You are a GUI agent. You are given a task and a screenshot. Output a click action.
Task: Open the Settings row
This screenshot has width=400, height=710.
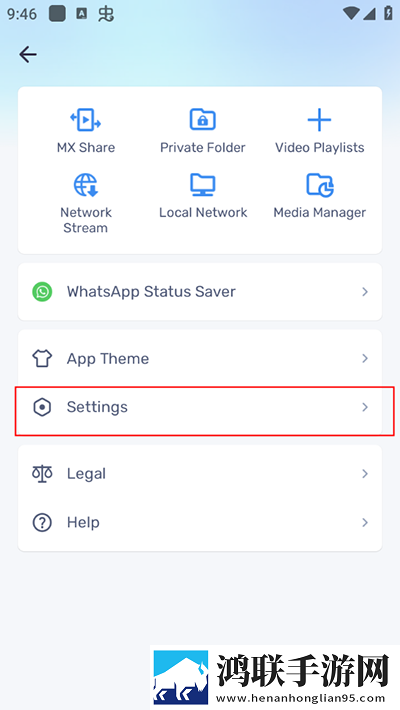point(200,407)
